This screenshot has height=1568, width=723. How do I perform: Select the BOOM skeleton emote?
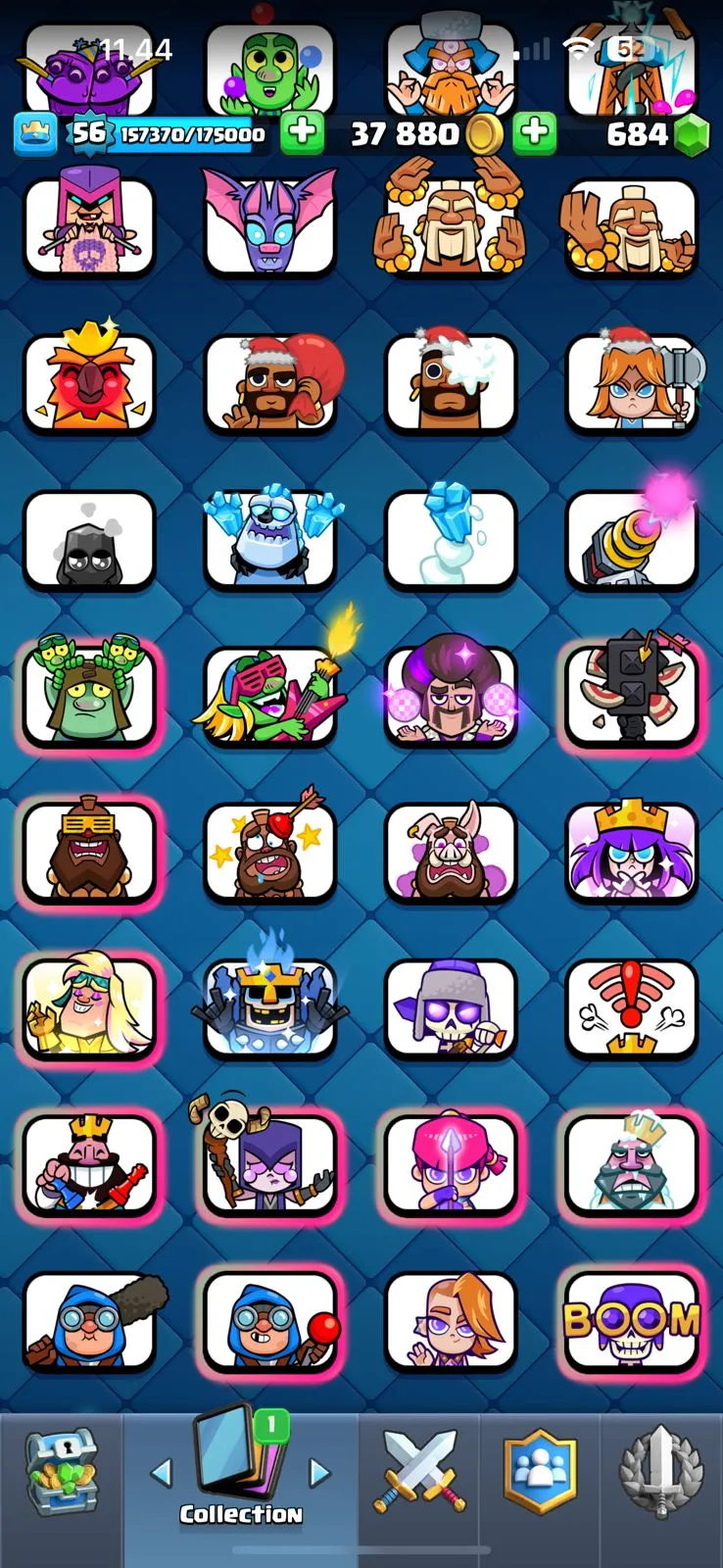point(632,1321)
